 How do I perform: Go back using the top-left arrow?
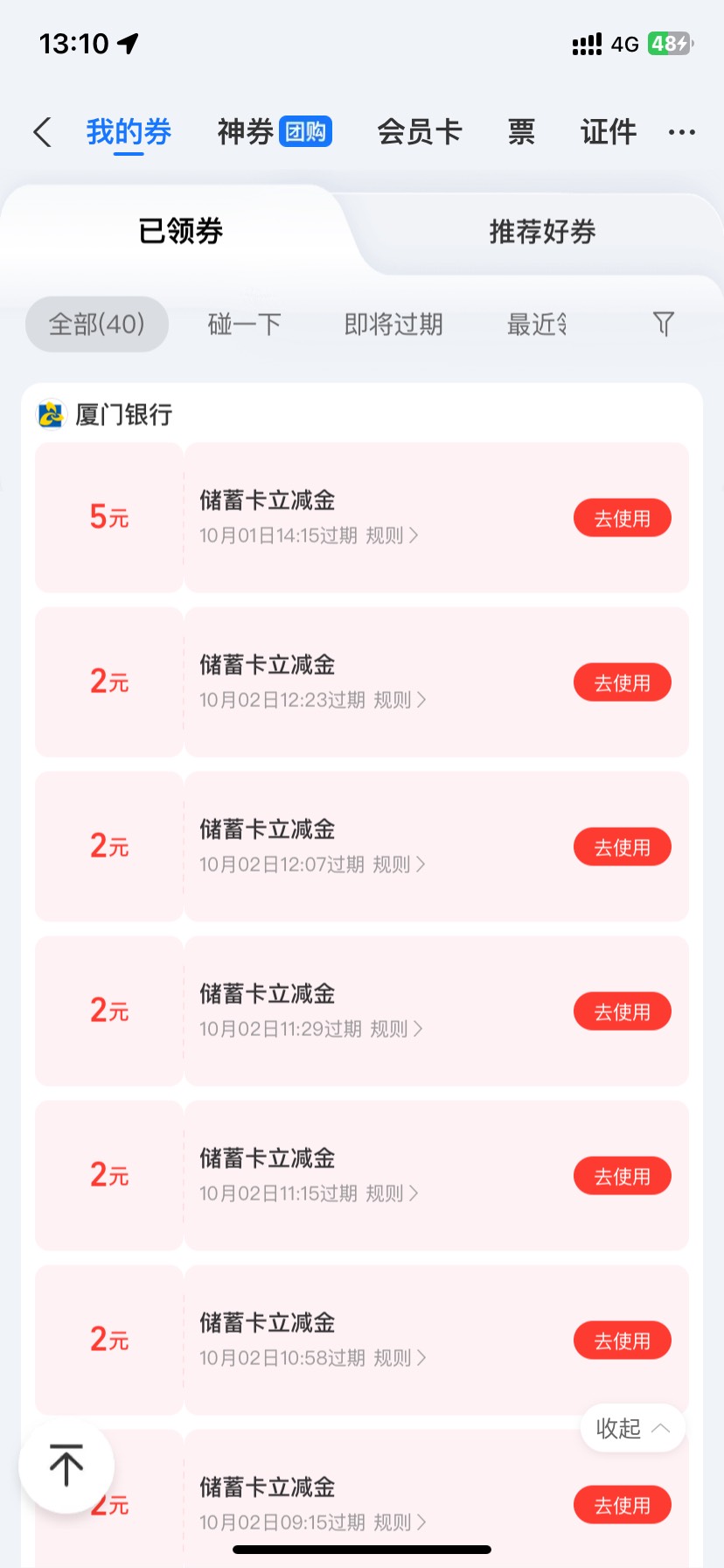[x=42, y=132]
